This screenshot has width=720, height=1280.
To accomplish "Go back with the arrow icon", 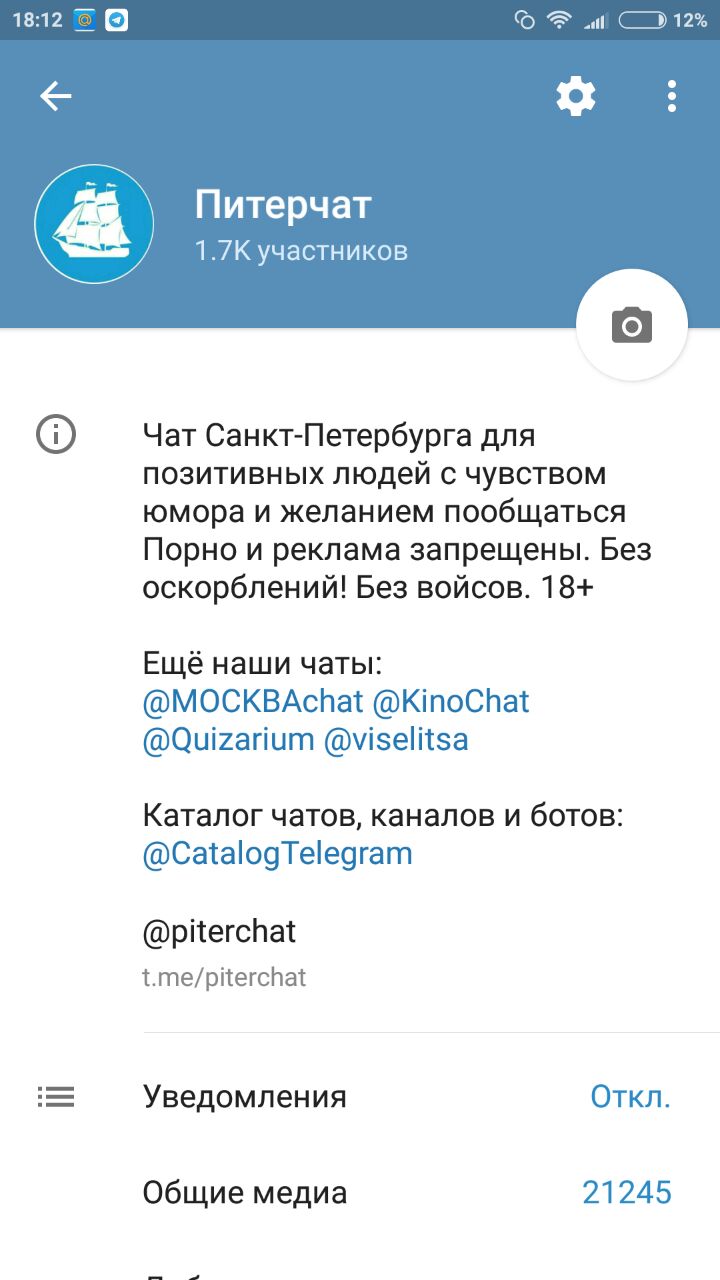I will click(x=56, y=96).
